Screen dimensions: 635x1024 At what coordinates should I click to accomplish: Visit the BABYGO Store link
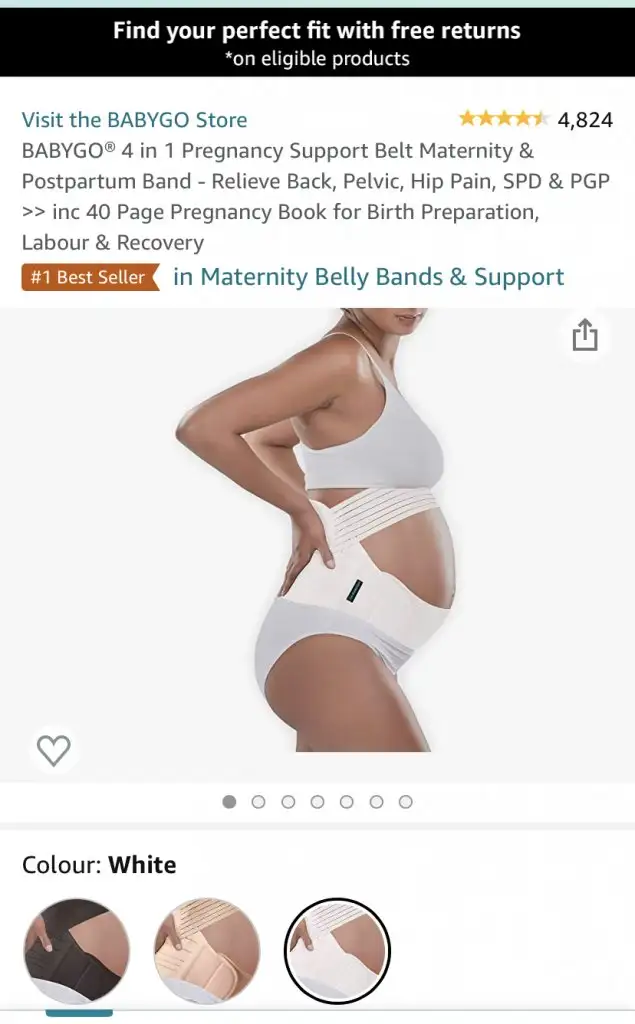135,120
